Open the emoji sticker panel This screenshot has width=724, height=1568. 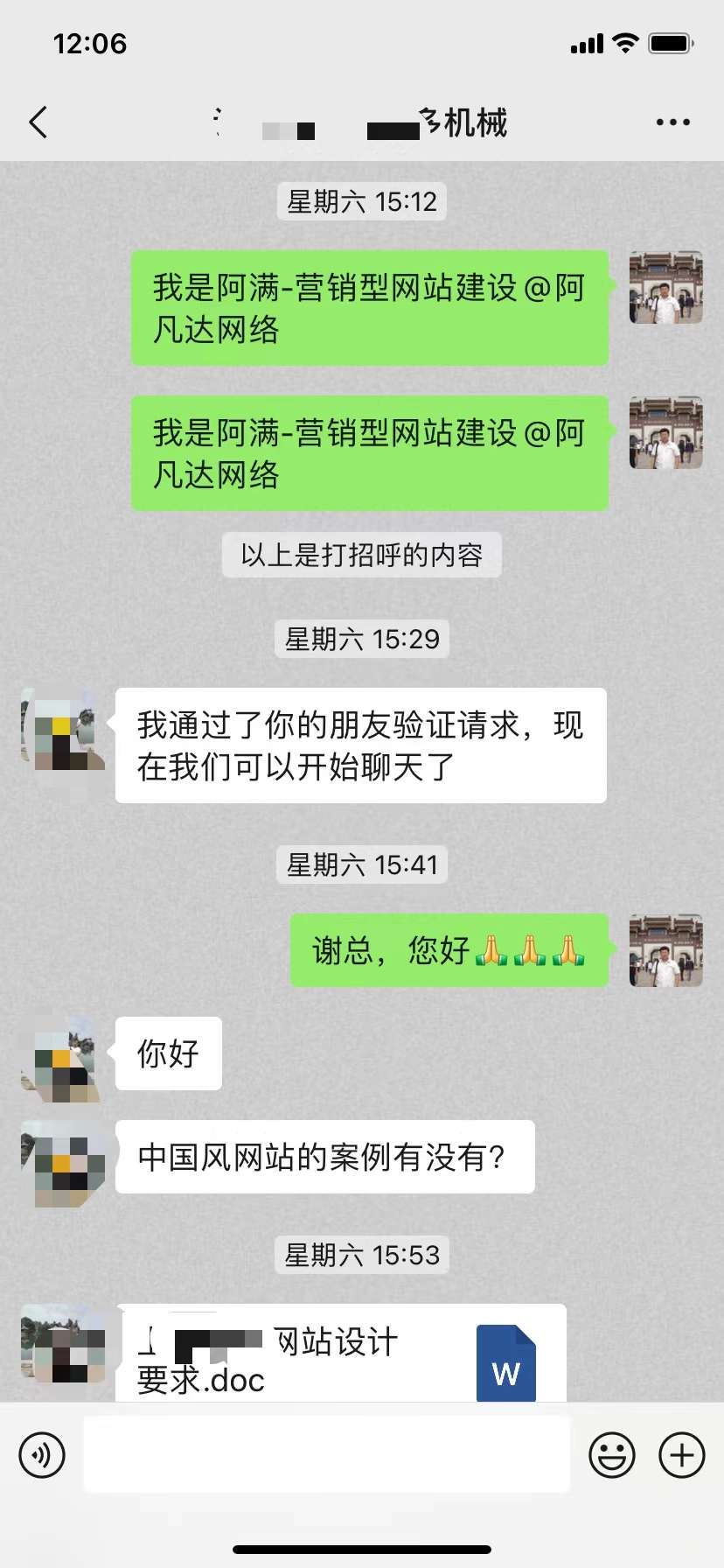click(x=612, y=1455)
